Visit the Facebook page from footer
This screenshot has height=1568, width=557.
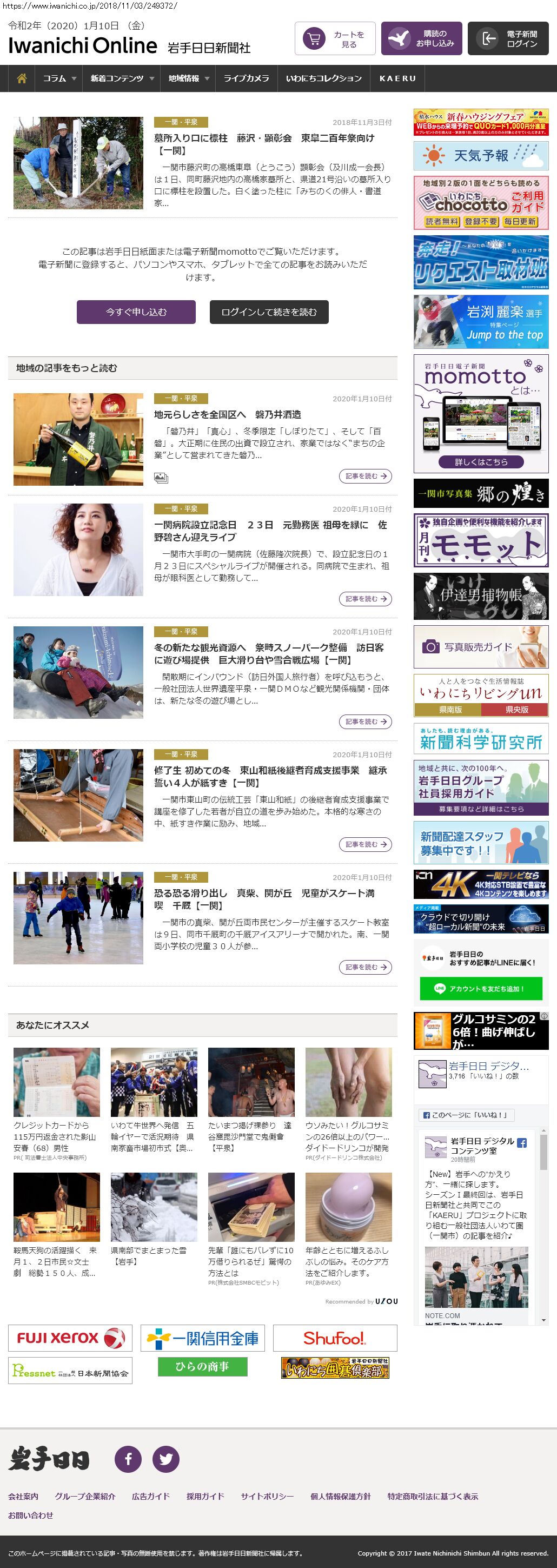(x=128, y=1458)
